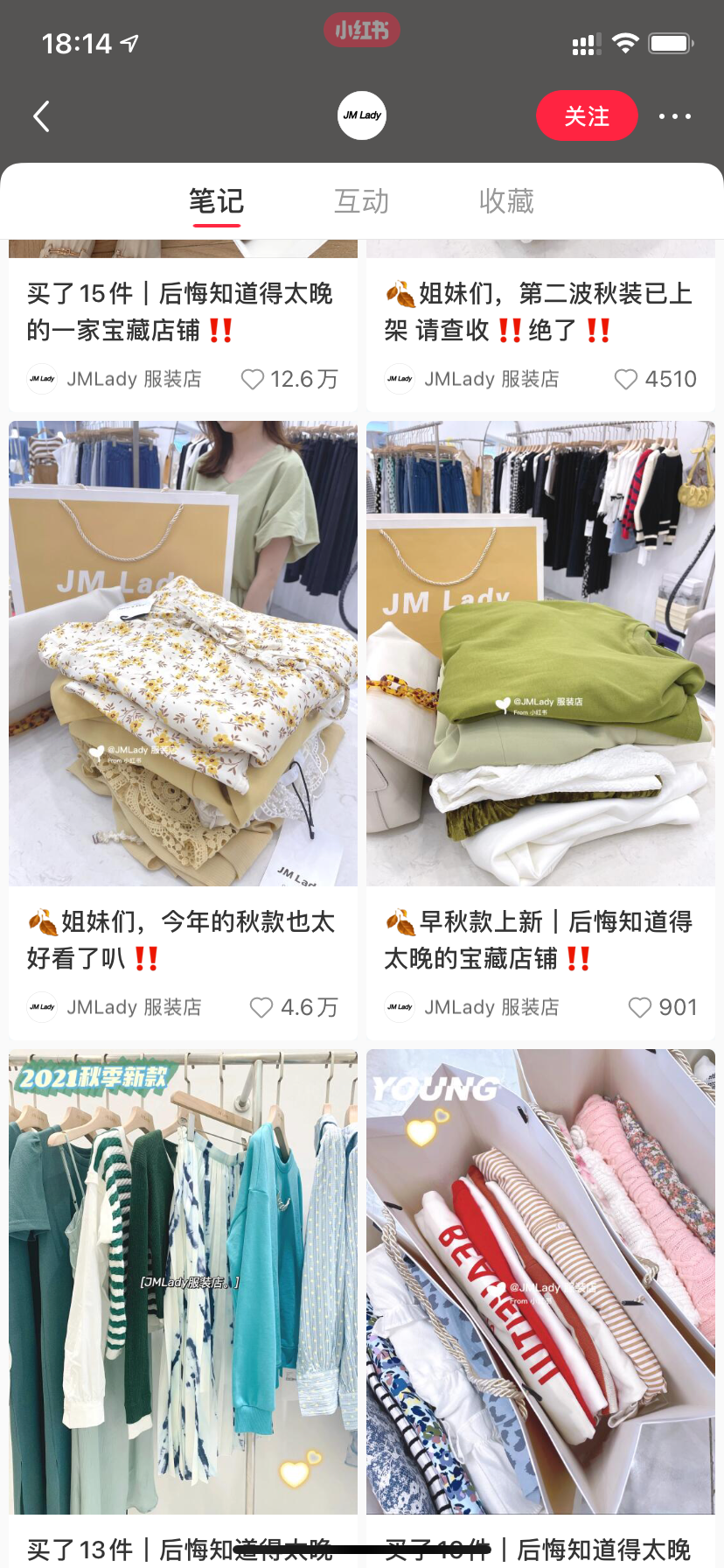Like the note with 901 likes
Image resolution: width=724 pixels, height=1568 pixels.
pos(640,1007)
